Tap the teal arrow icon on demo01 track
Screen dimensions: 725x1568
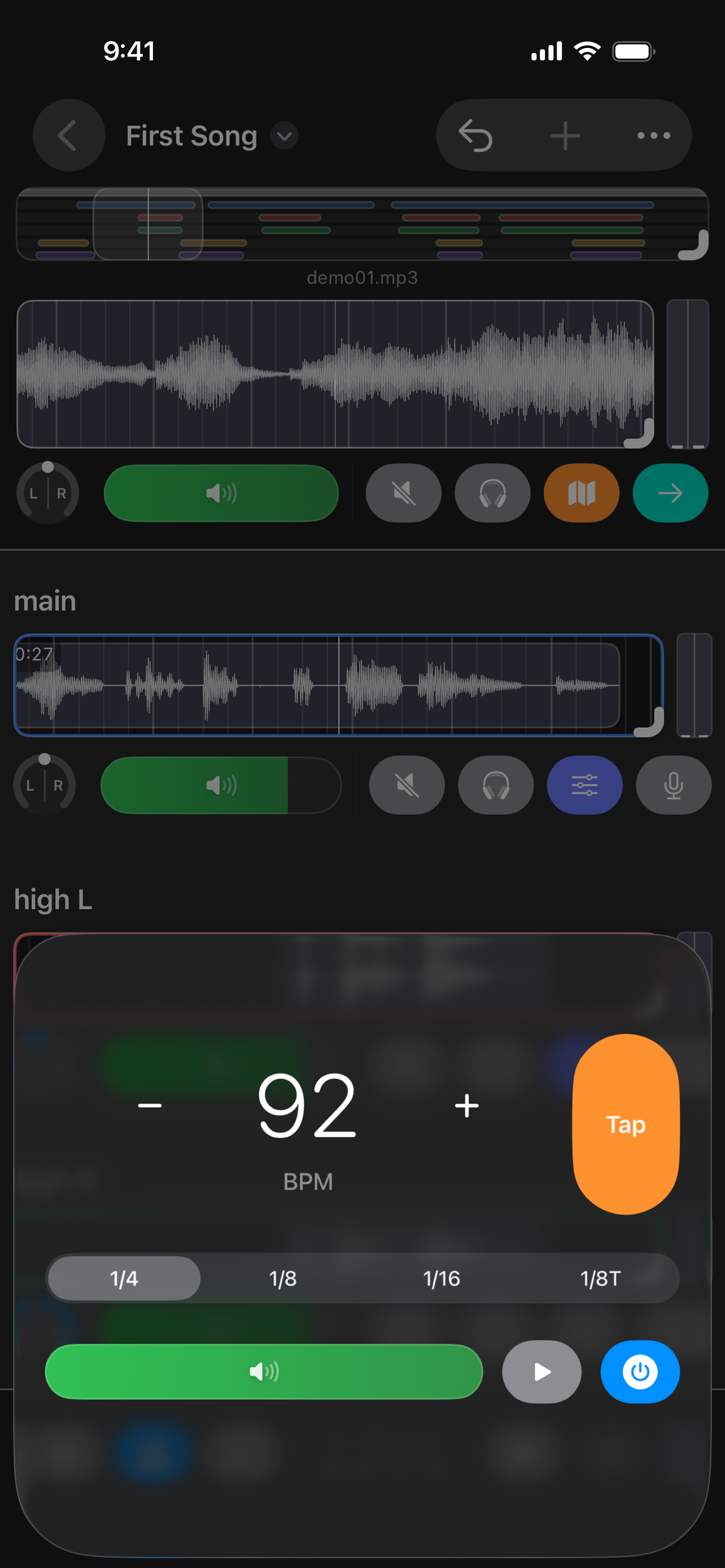670,493
